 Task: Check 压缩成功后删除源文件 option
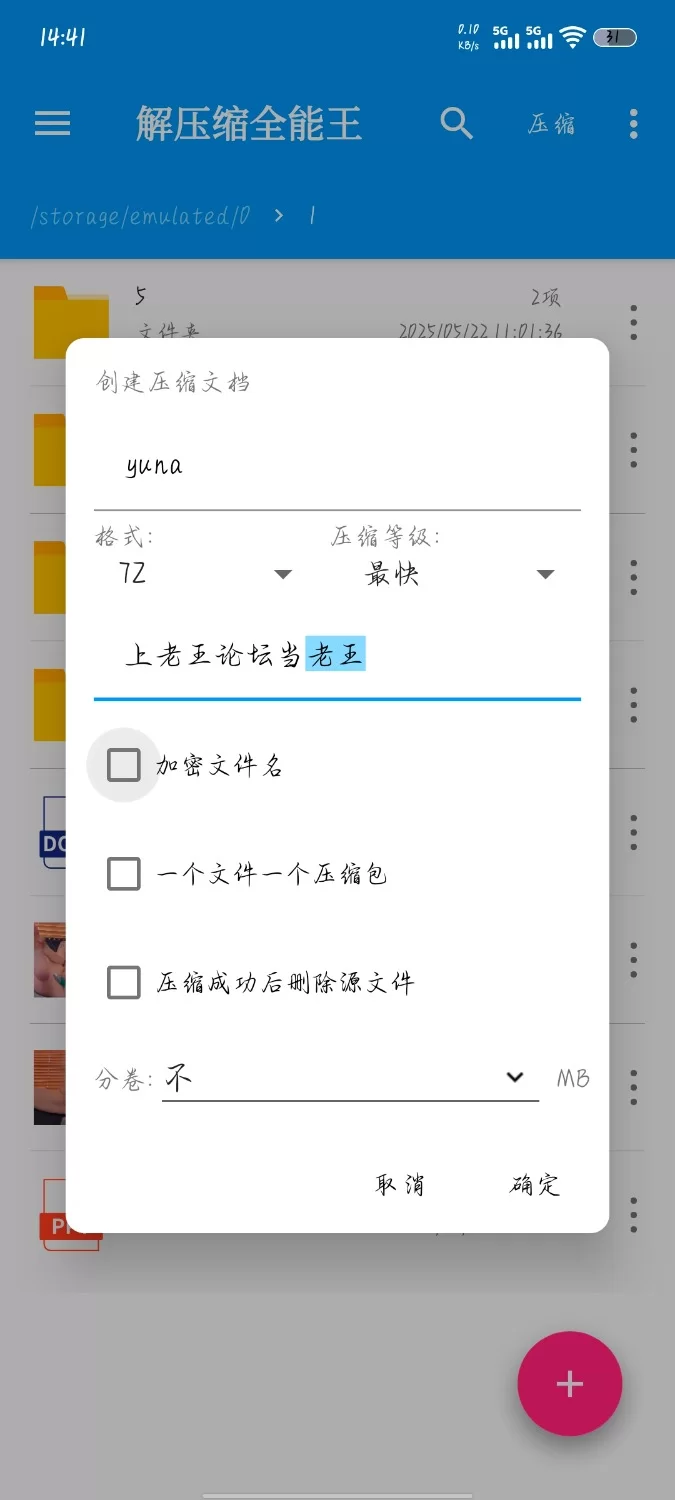point(124,982)
